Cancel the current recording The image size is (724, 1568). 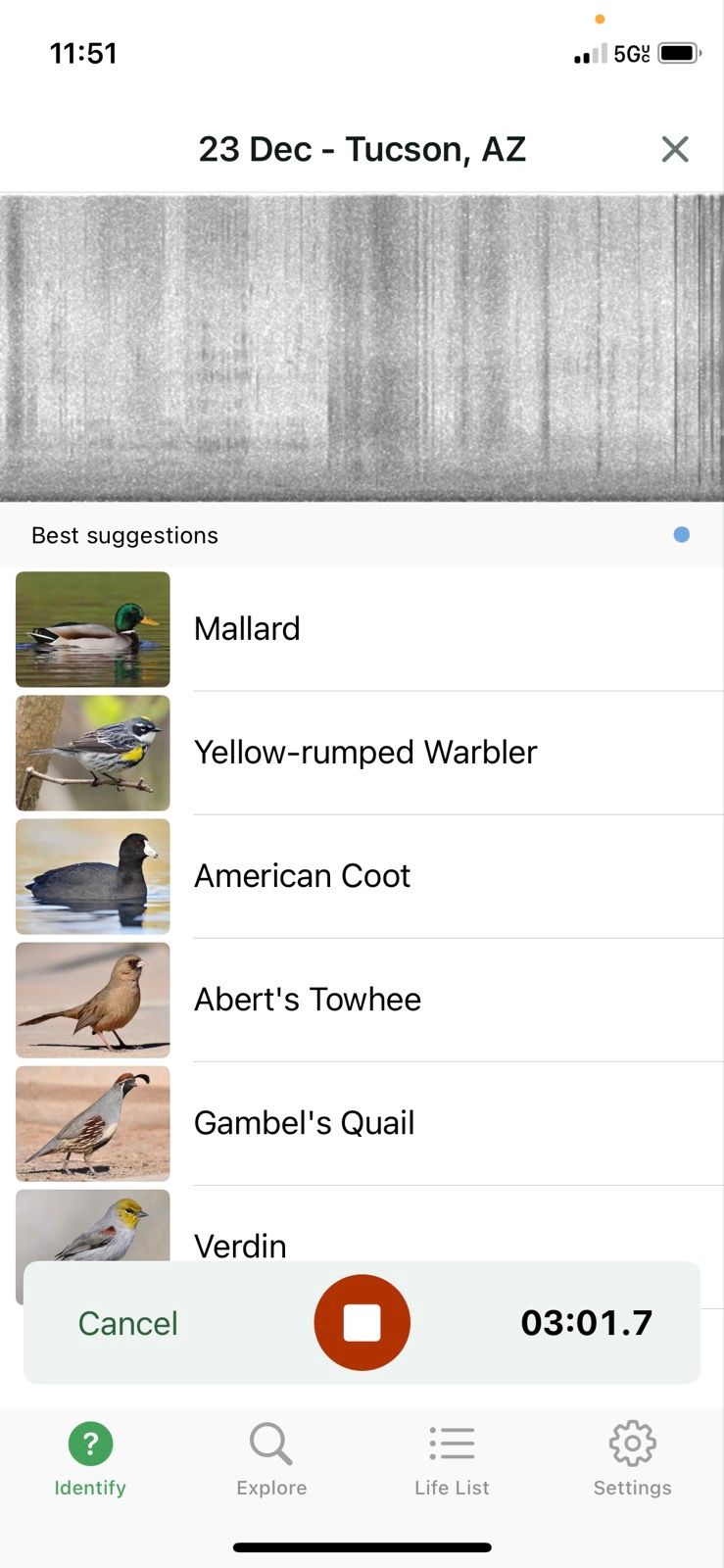pos(127,1323)
